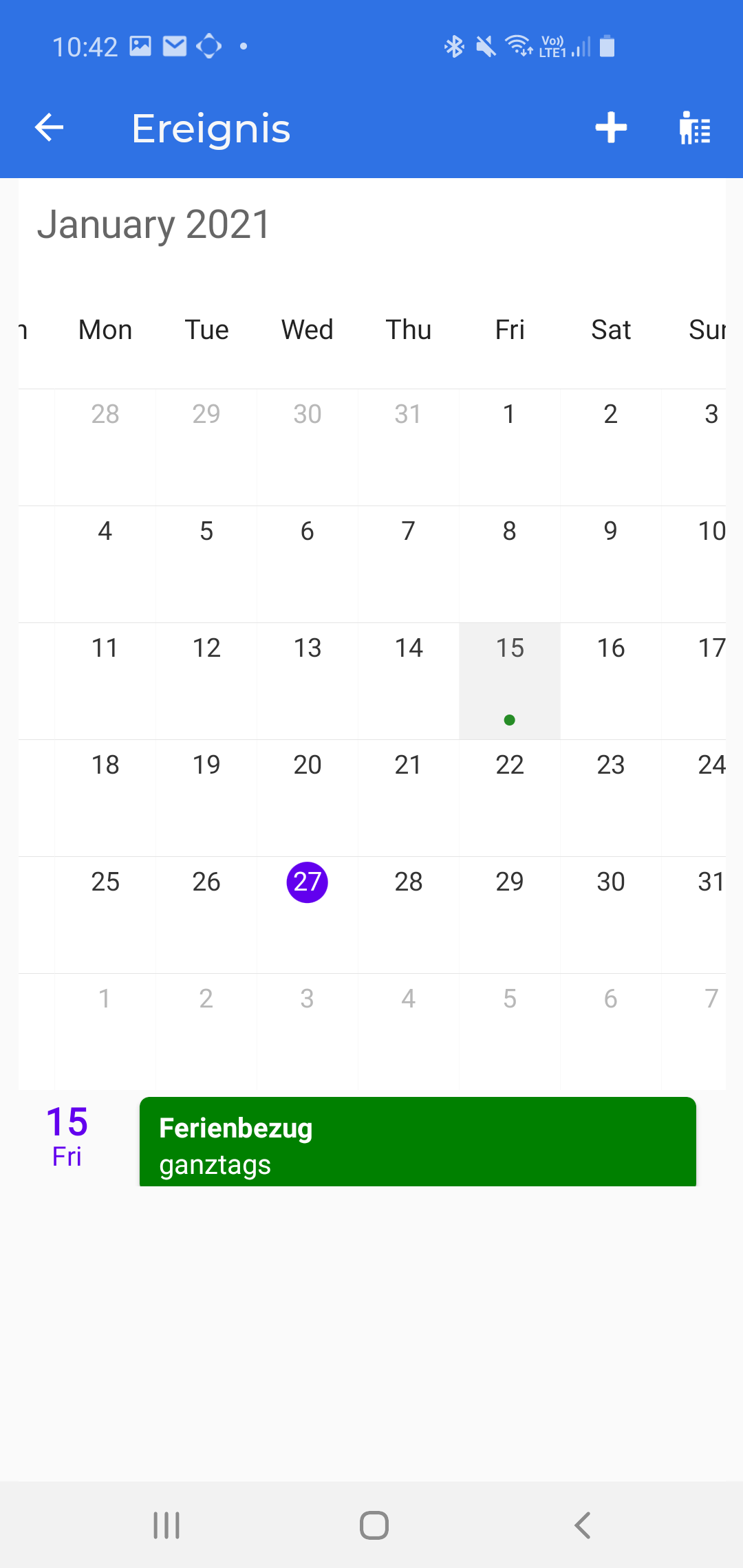Open the person list view icon
743x1568 pixels.
click(694, 128)
